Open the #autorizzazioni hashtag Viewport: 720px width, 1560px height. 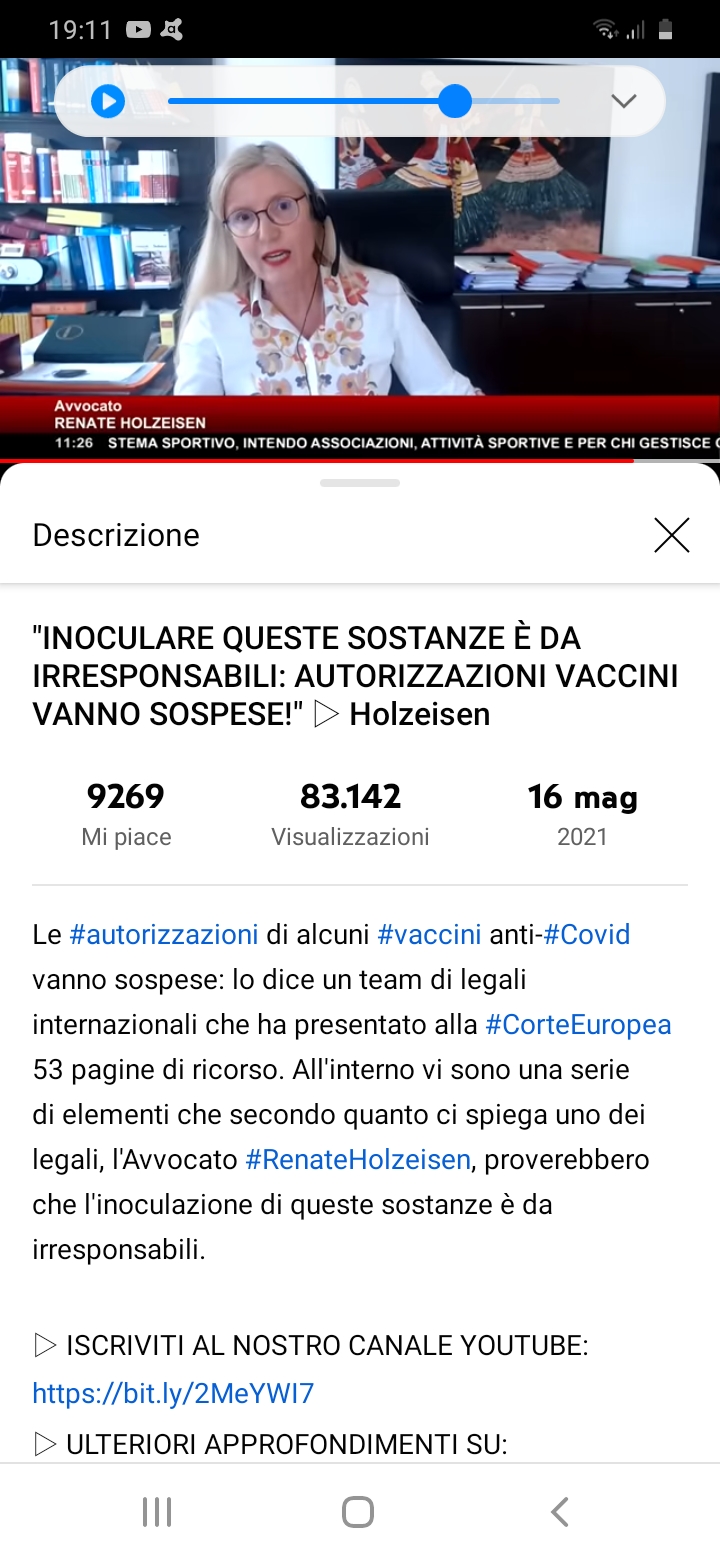(164, 935)
